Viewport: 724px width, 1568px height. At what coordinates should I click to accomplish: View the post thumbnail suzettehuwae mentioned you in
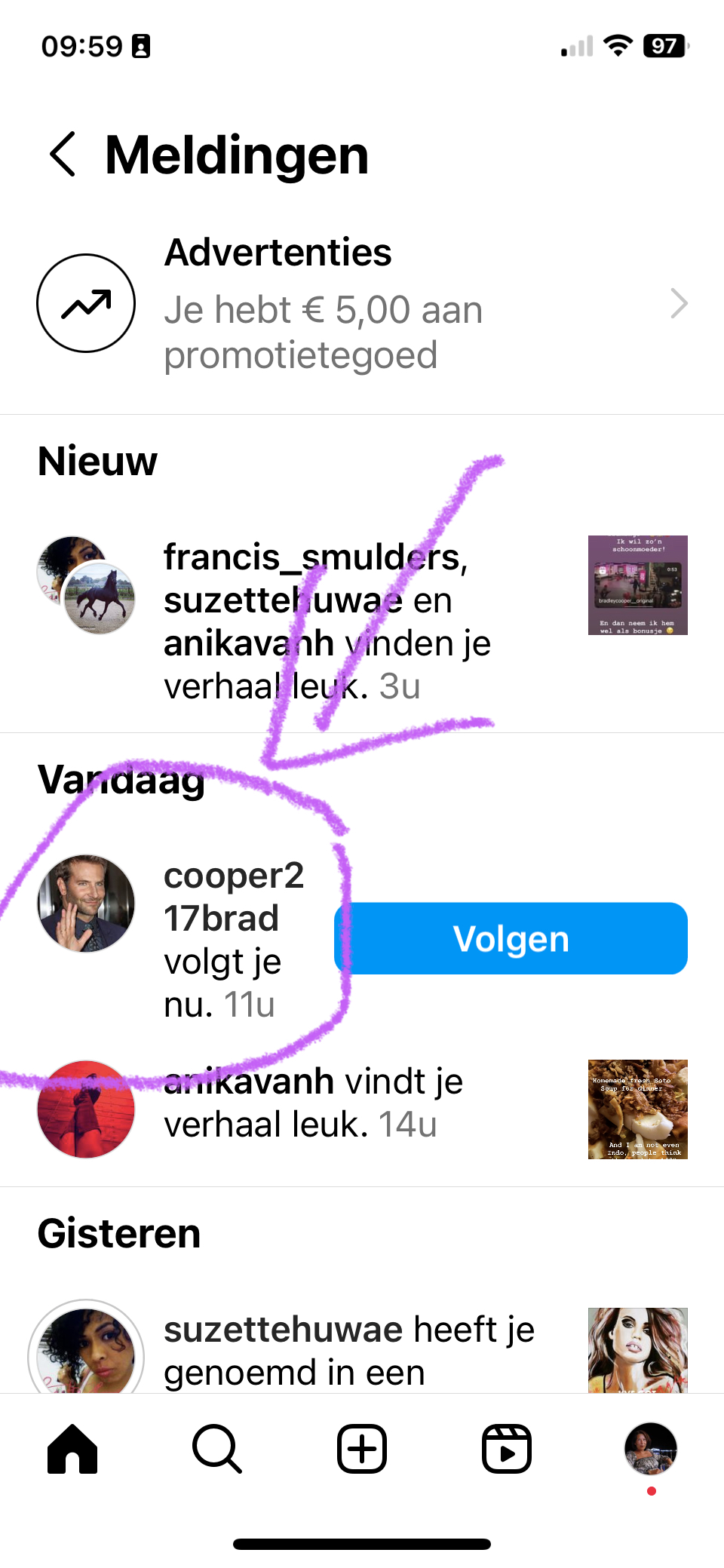pyautogui.click(x=637, y=1350)
